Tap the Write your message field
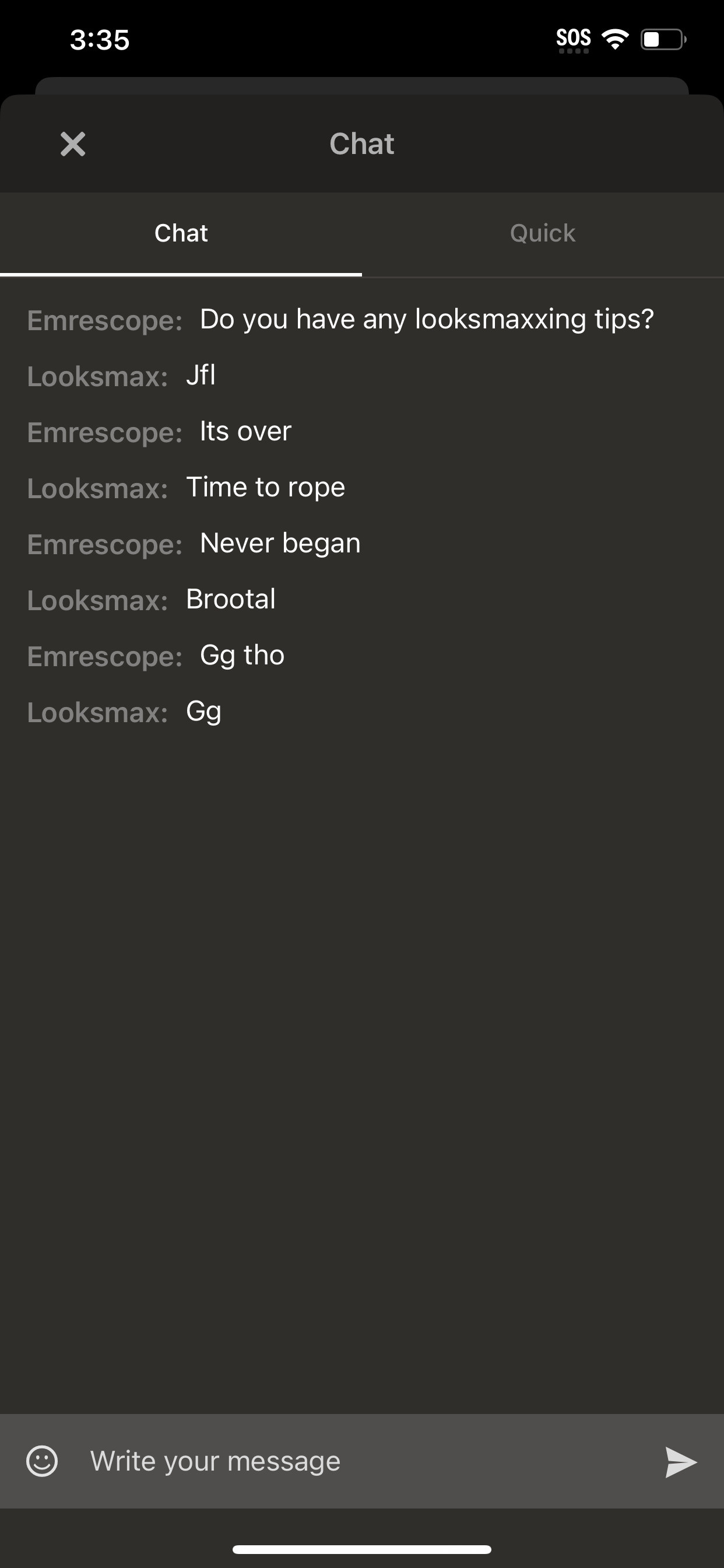The image size is (724, 1568). pos(365,1461)
